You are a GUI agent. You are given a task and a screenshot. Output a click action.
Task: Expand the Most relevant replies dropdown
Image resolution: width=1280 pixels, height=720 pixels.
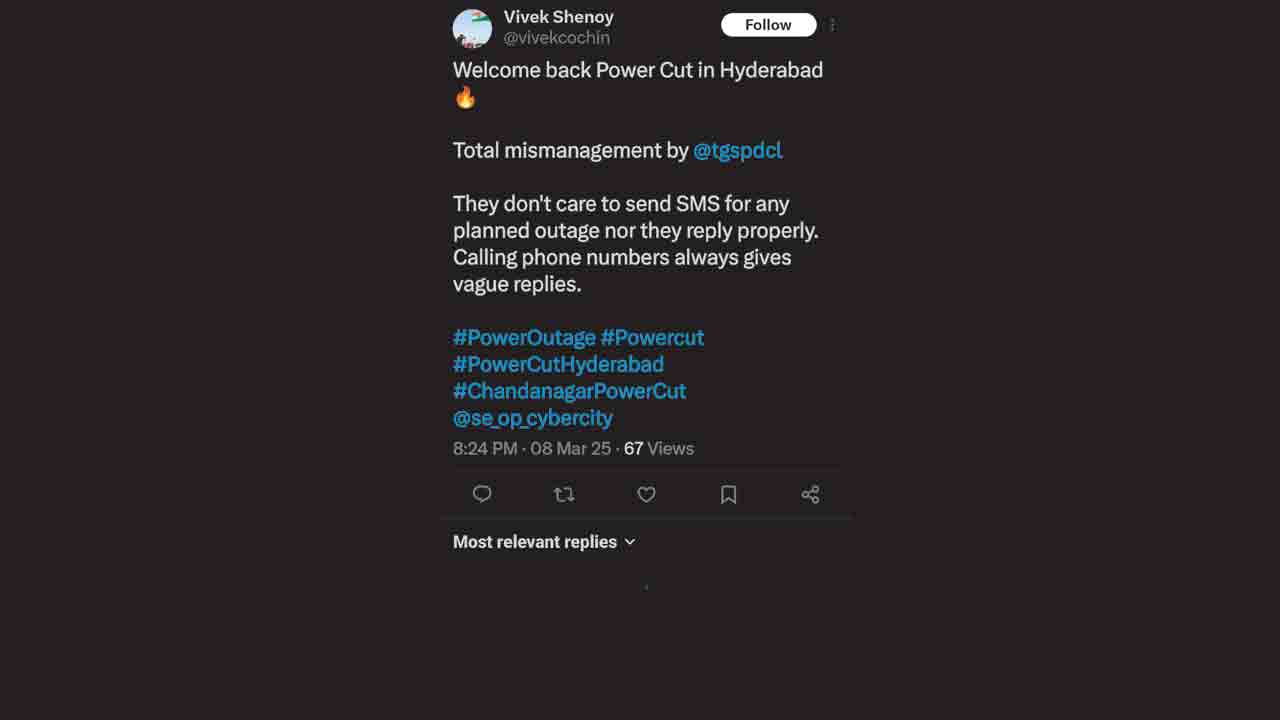pyautogui.click(x=544, y=542)
